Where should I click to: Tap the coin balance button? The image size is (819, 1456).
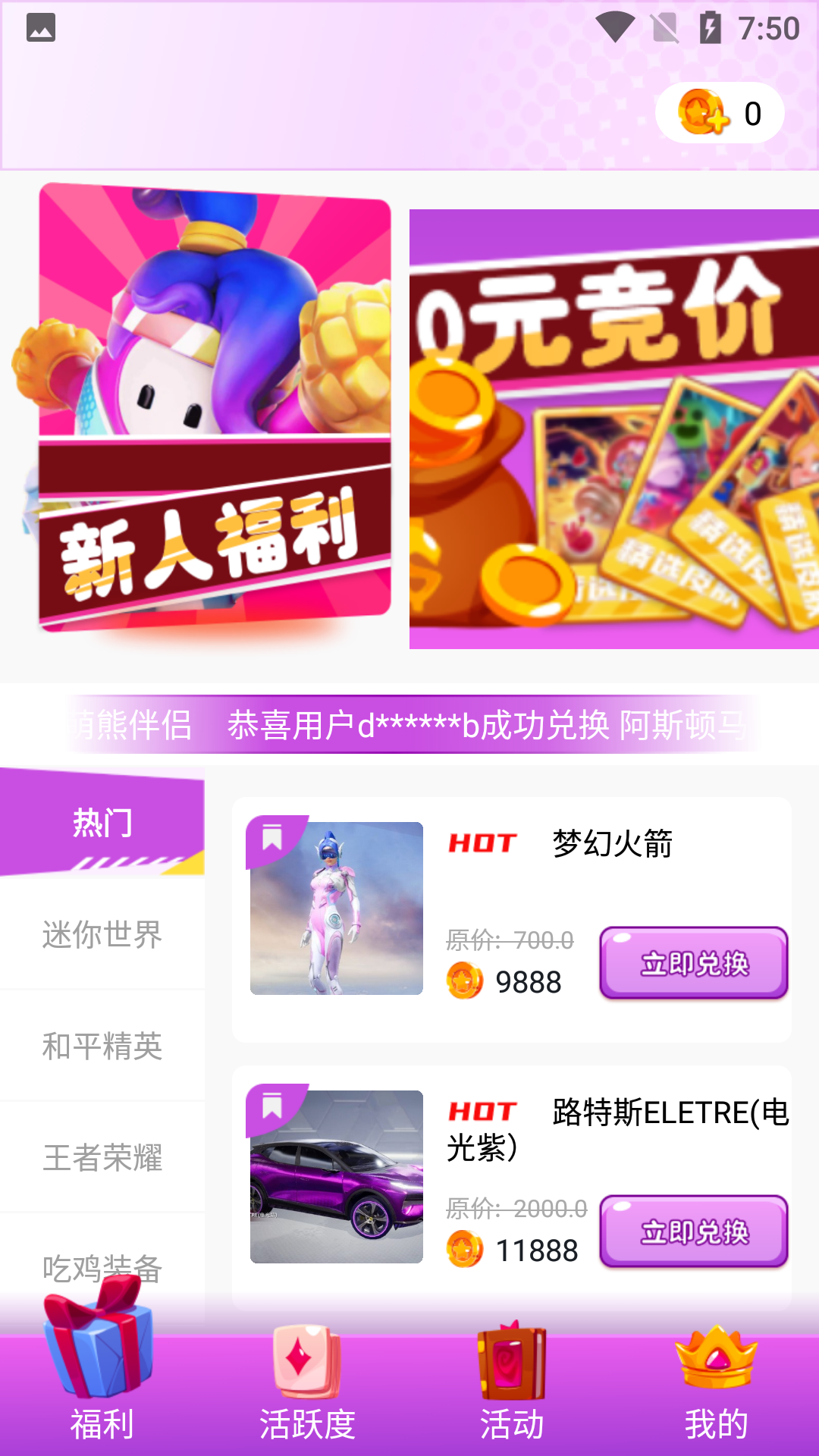719,113
